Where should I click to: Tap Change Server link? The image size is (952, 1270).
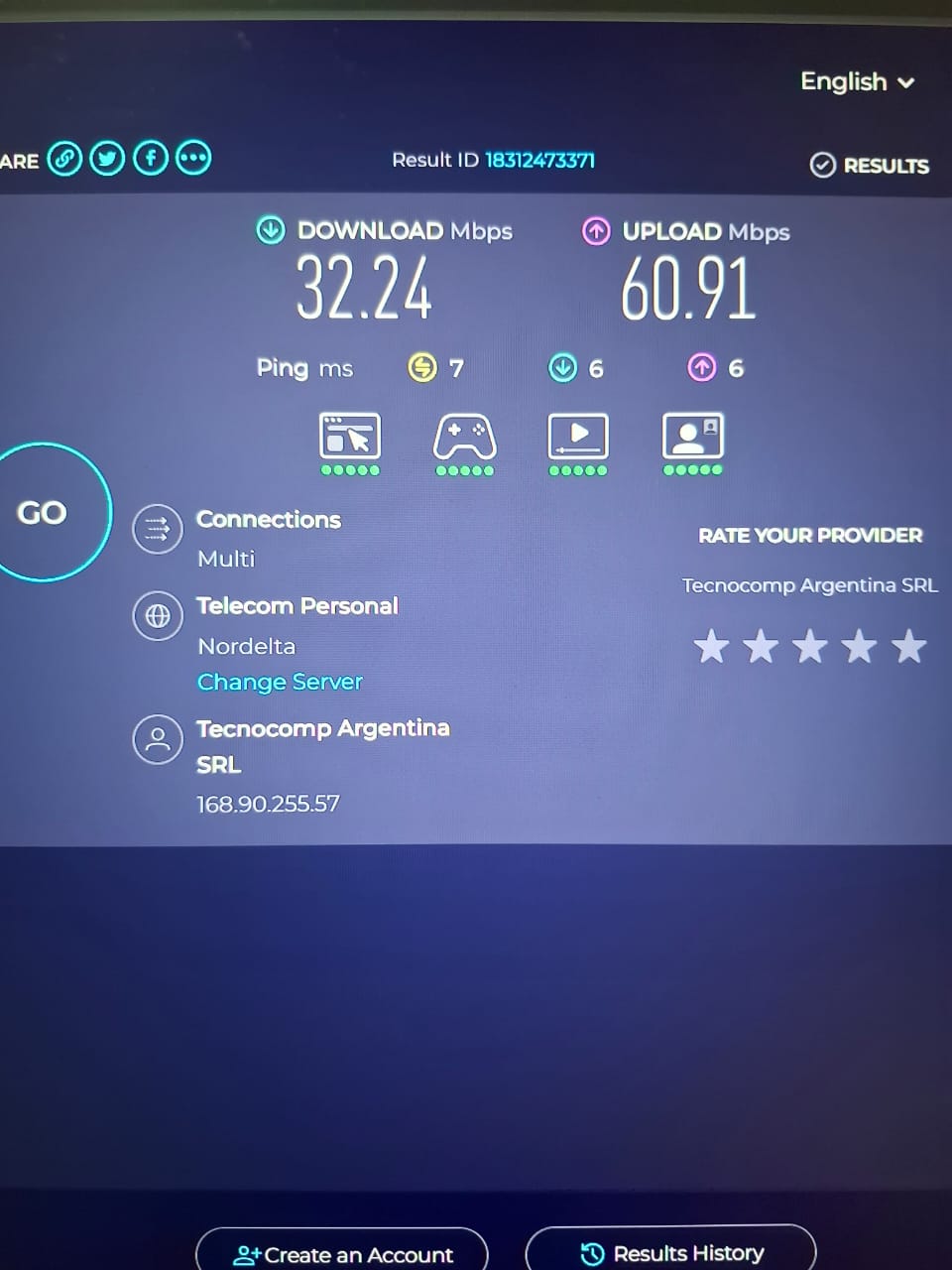(x=280, y=683)
